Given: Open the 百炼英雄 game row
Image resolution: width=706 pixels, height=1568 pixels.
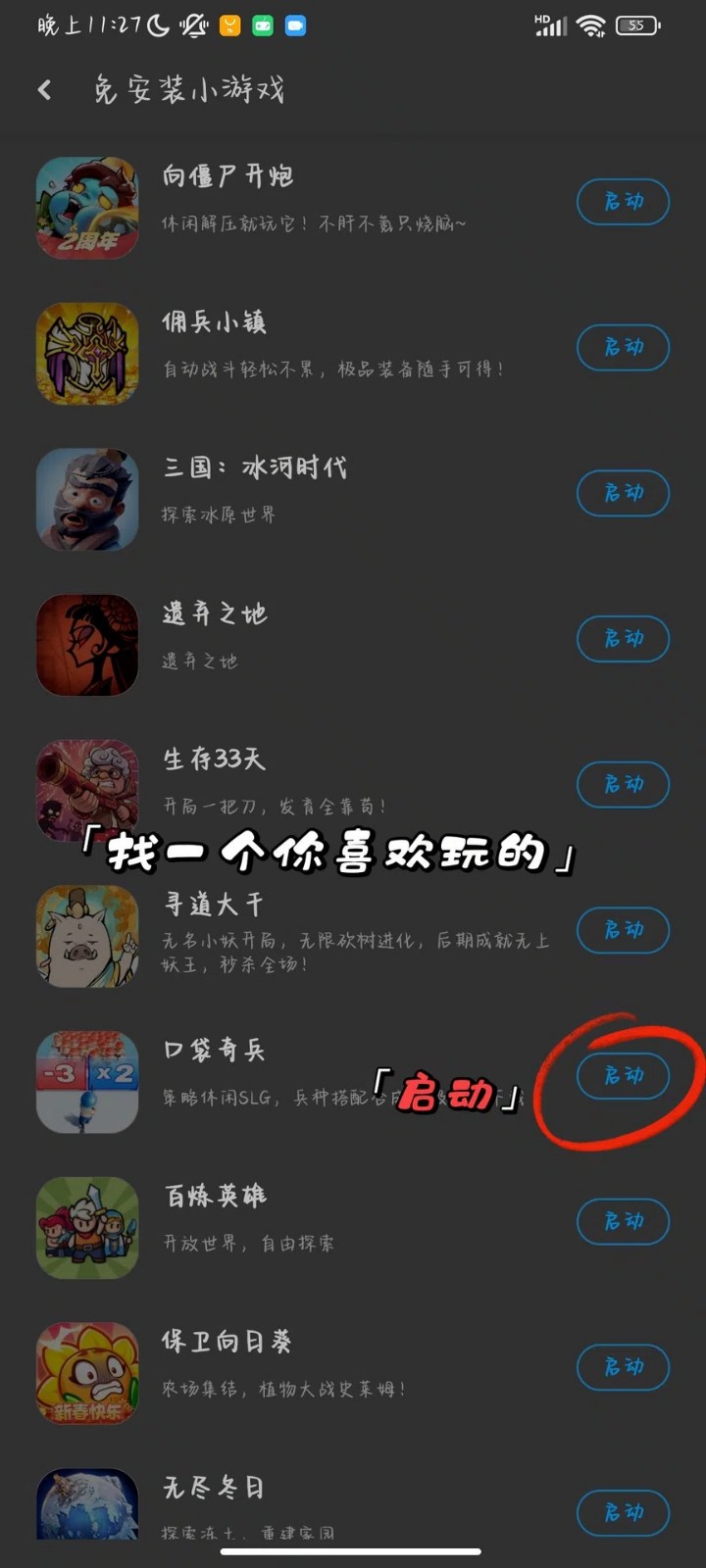Looking at the screenshot, I should coord(294,1221).
